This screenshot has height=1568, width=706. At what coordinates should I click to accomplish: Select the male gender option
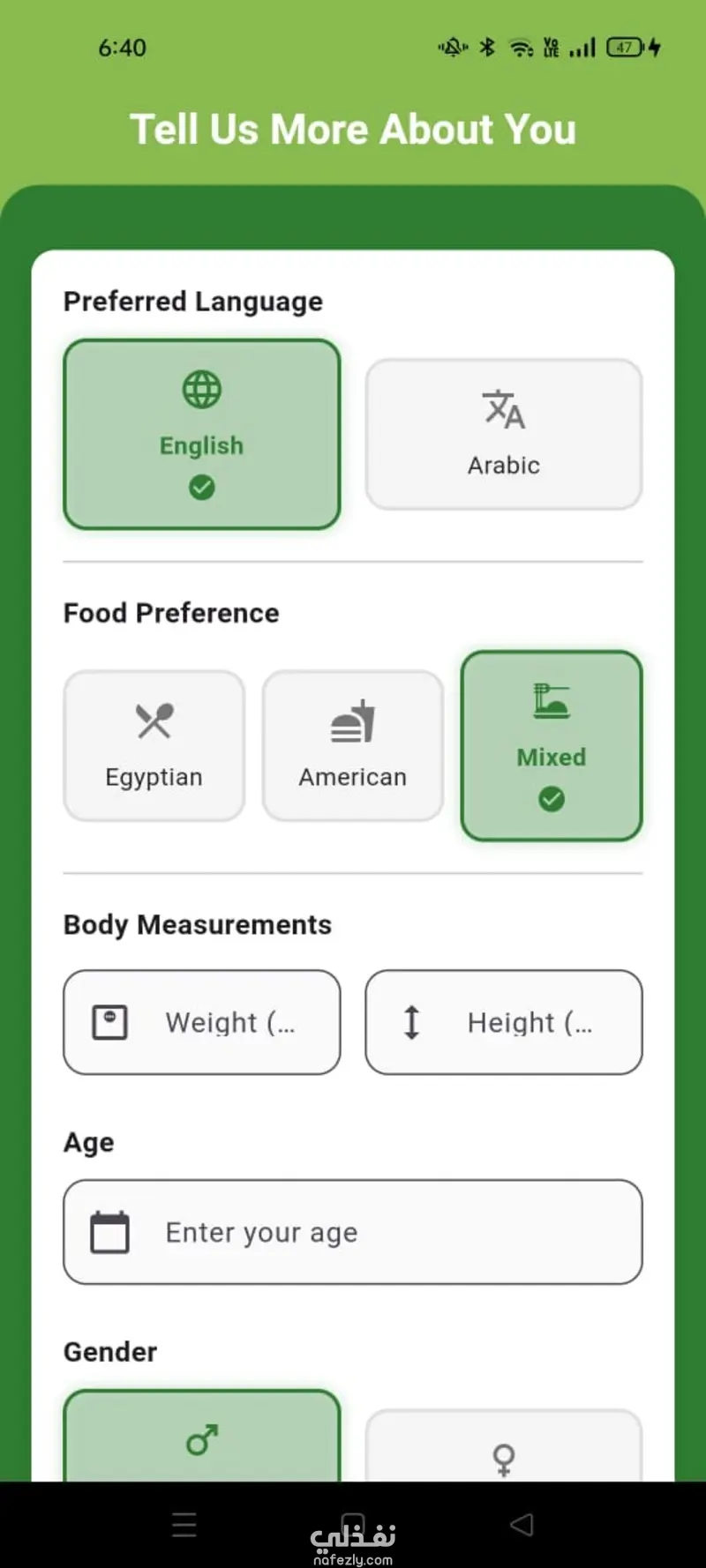point(201,1437)
